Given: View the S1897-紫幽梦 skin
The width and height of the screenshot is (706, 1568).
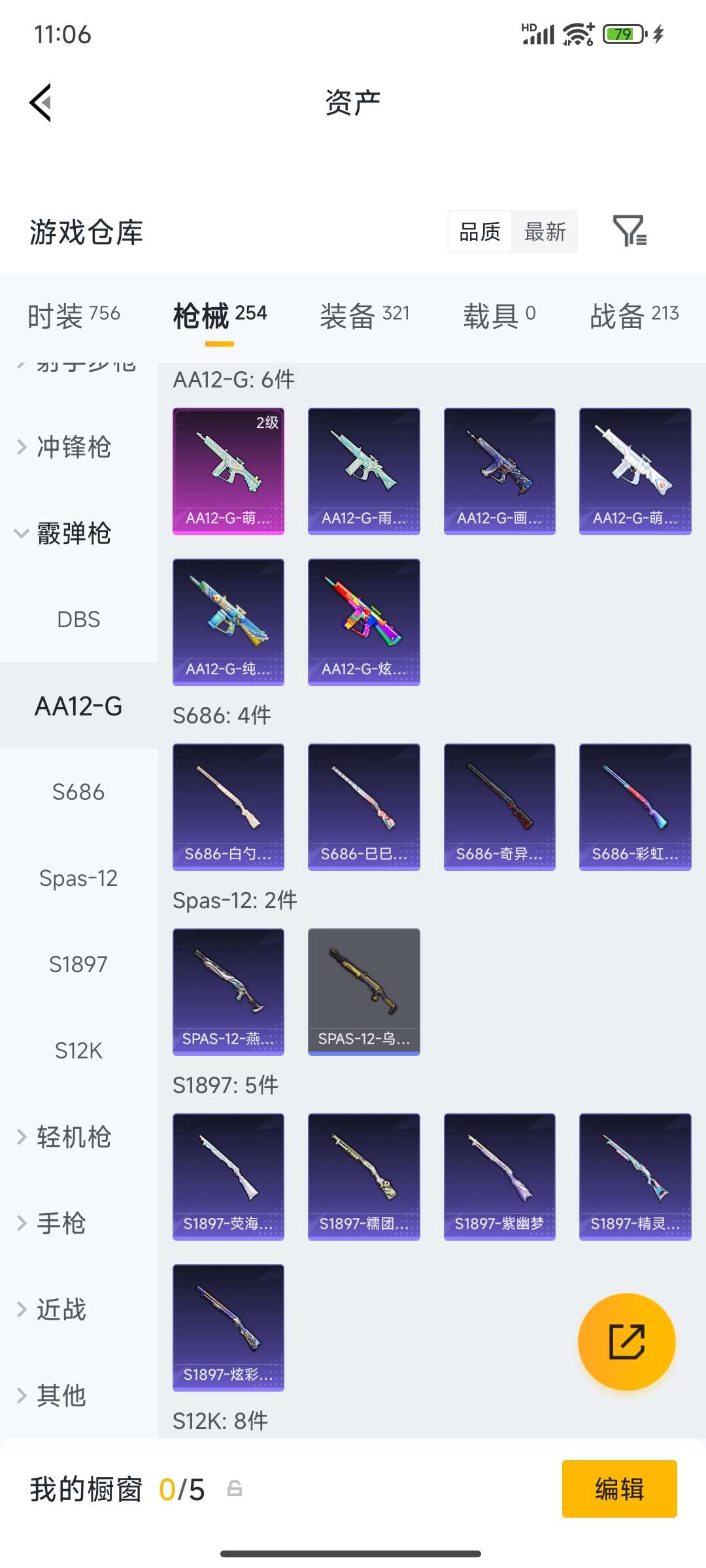Looking at the screenshot, I should pos(499,1177).
